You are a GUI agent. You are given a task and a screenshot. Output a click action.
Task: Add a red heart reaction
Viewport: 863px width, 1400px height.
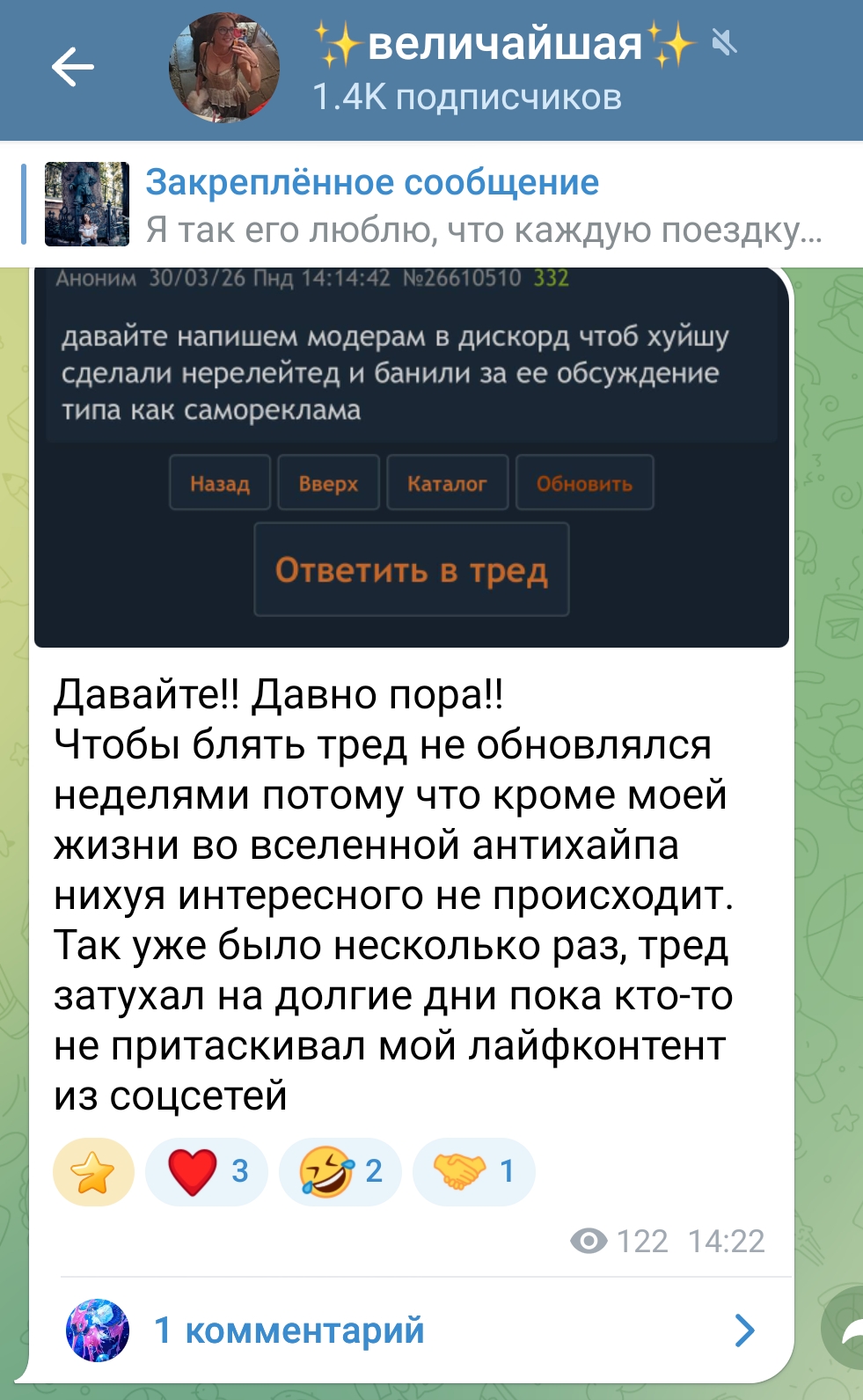pos(207,1172)
